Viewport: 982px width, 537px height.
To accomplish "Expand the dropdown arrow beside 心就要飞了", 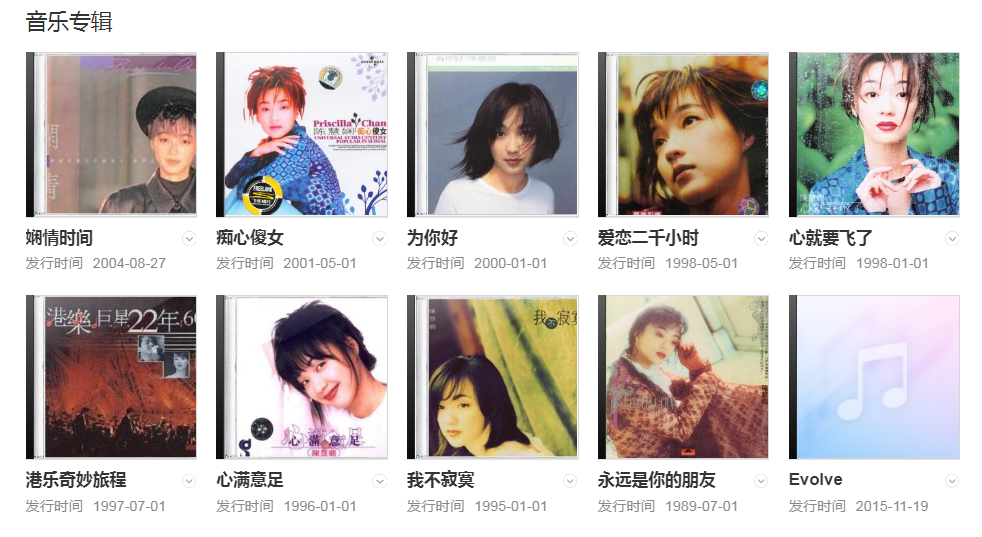I will [x=952, y=238].
